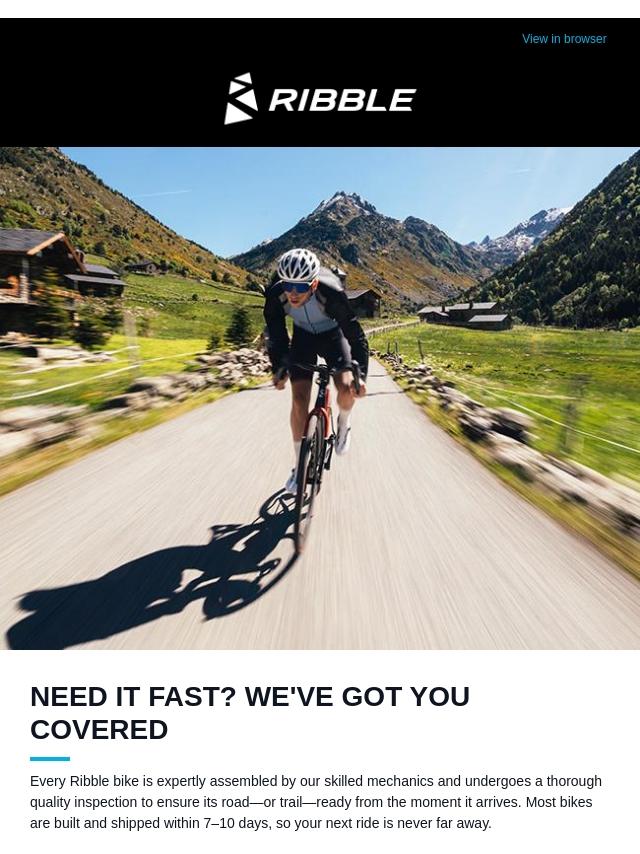640x854 pixels.
Task: Open the cyclist hero banner image
Action: 320,398
